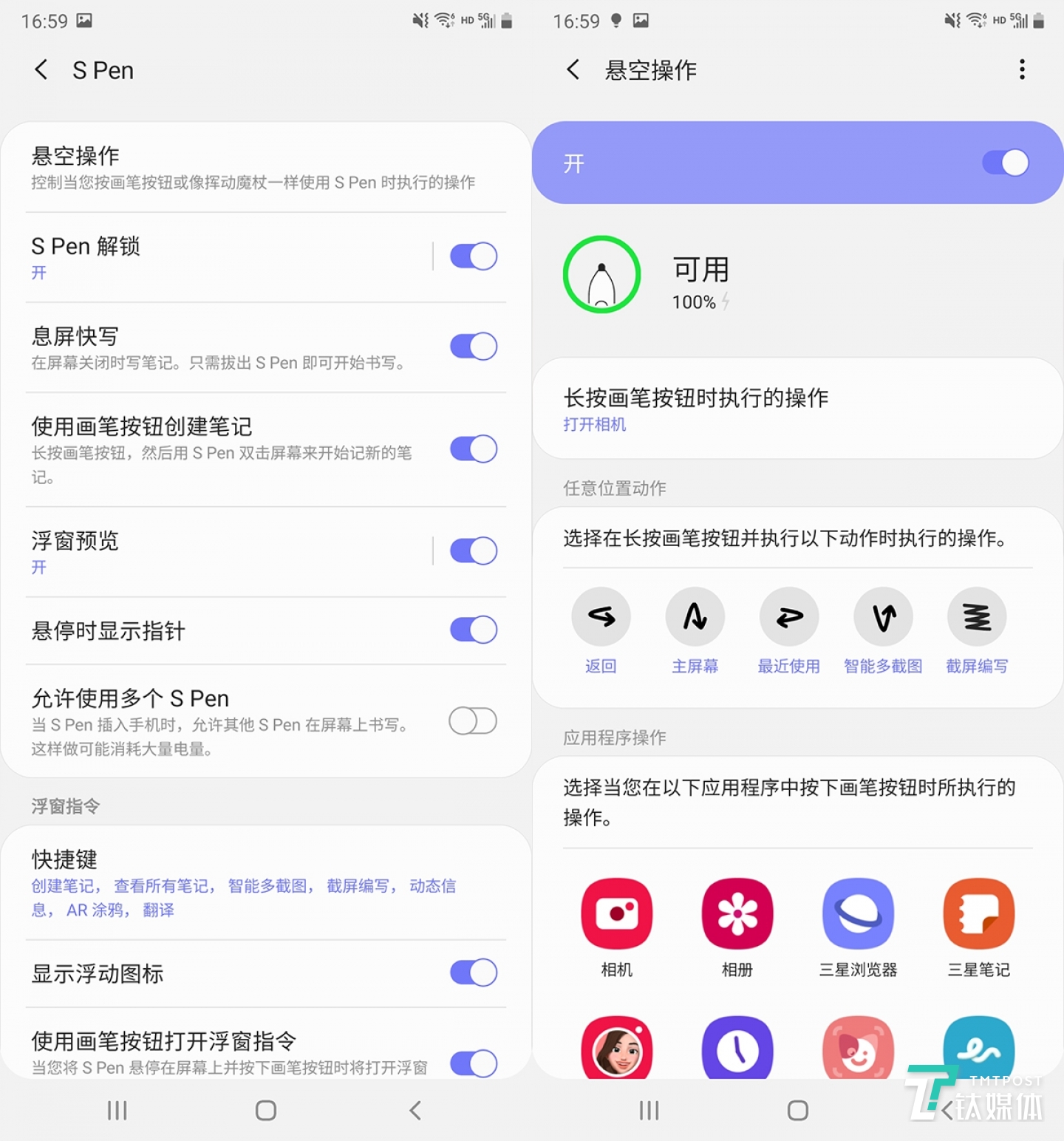This screenshot has height=1141, width=1064.
Task: Tap the 智能多截图 gesture action
Action: pyautogui.click(x=883, y=618)
